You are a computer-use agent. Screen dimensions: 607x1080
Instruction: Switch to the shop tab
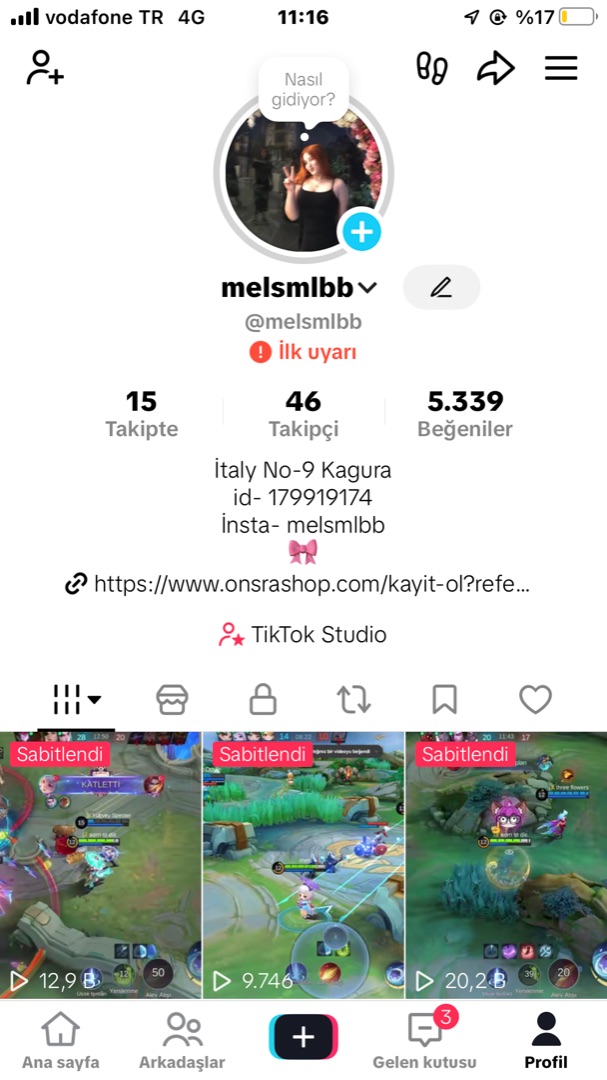[x=172, y=700]
